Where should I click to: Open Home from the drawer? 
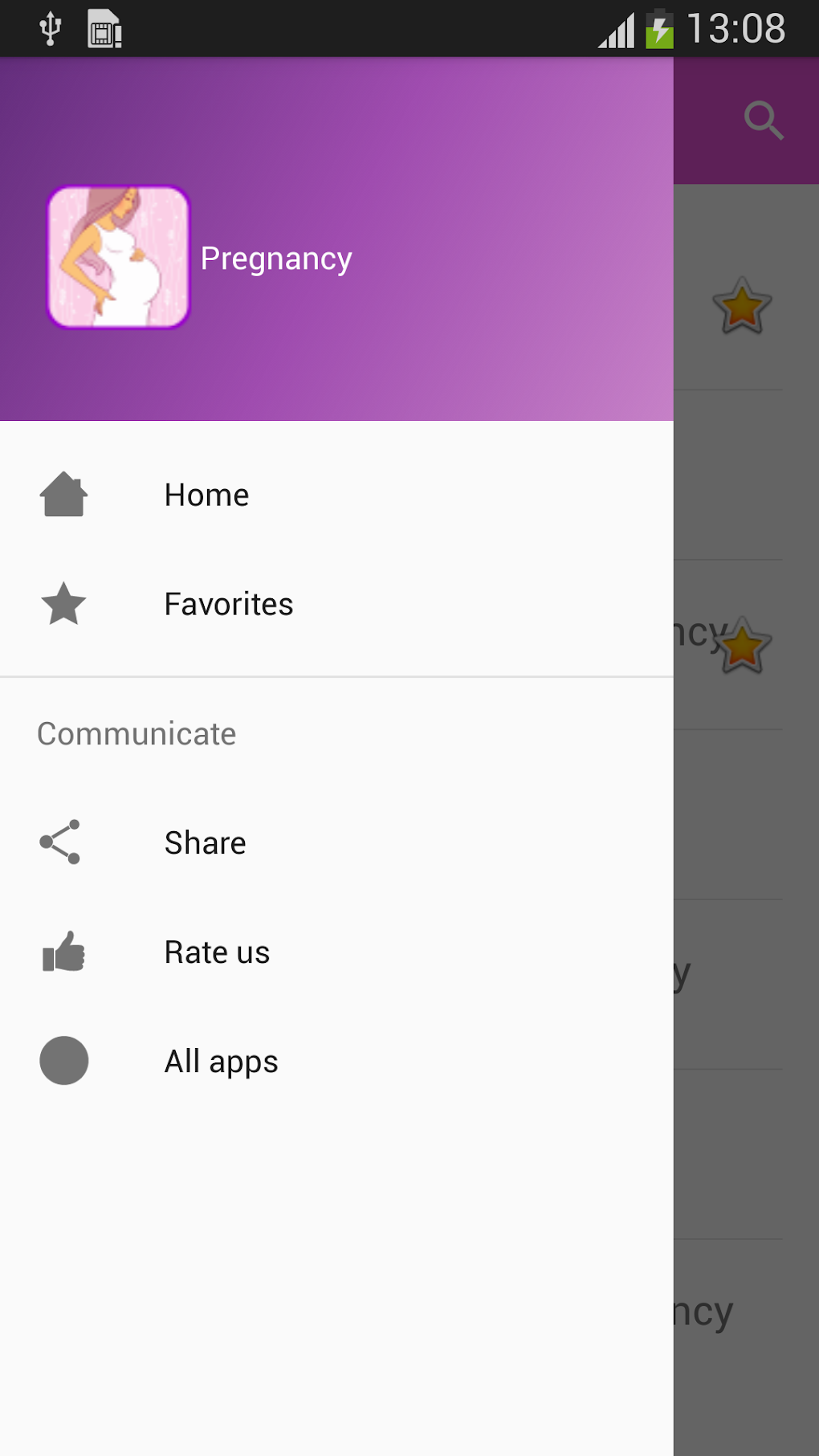[x=206, y=495]
